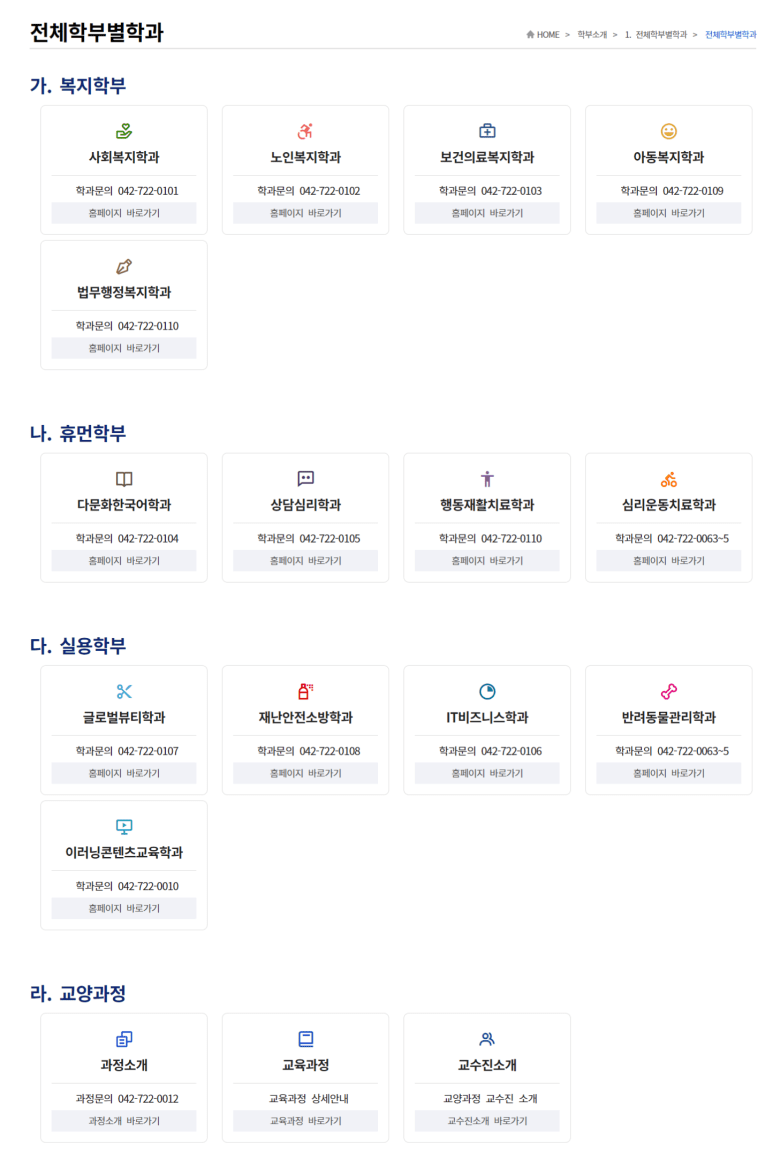The width and height of the screenshot is (773, 1168).
Task: Open IT비즈니스학과 홈페이지 바로가기
Action: click(487, 773)
